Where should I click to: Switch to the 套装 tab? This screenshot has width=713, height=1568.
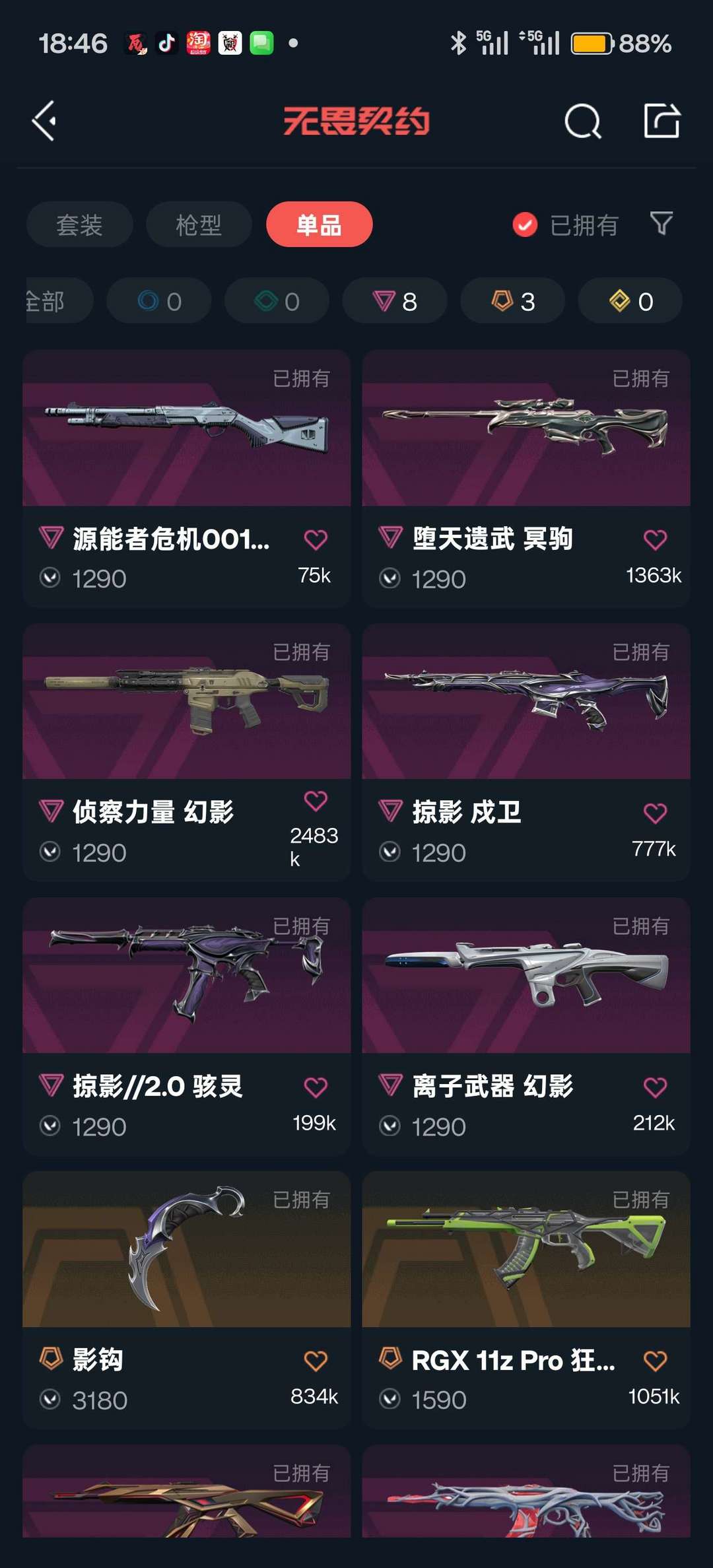pyautogui.click(x=79, y=224)
